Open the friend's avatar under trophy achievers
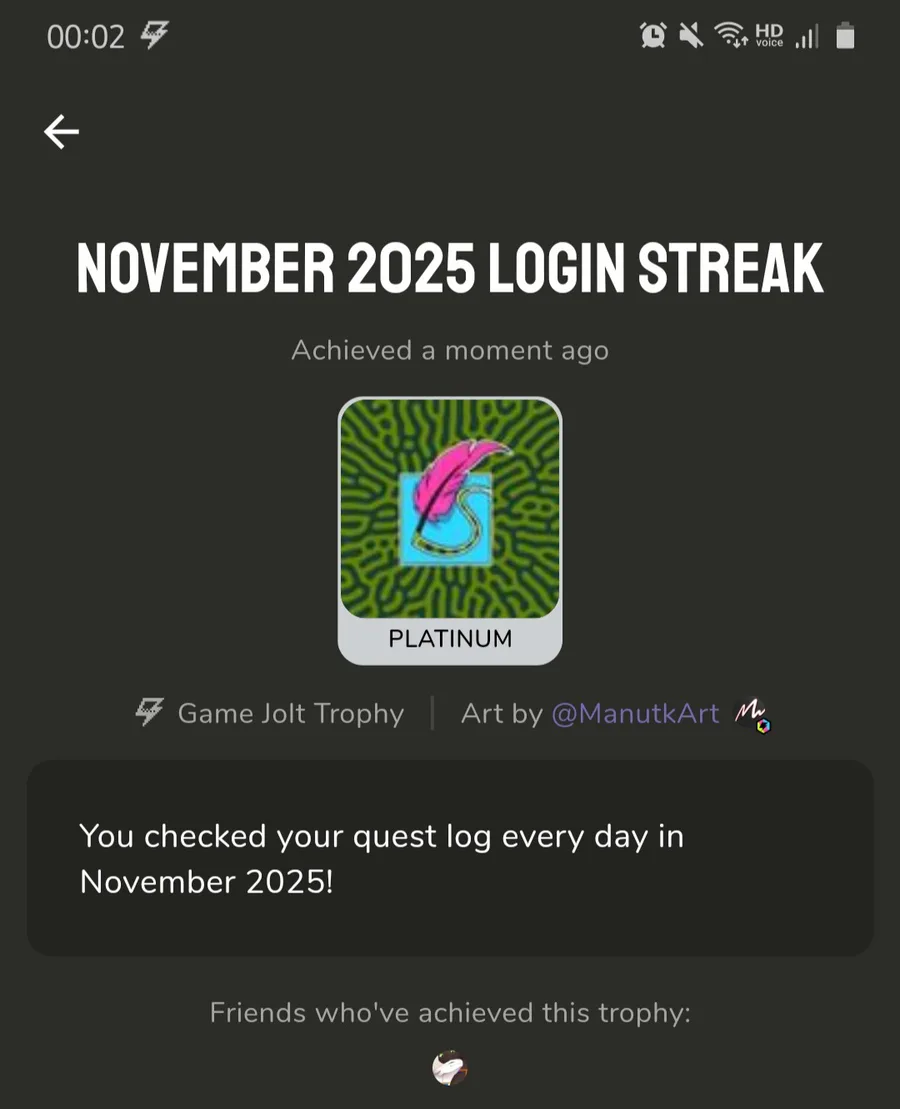The width and height of the screenshot is (900, 1109). (x=450, y=1069)
